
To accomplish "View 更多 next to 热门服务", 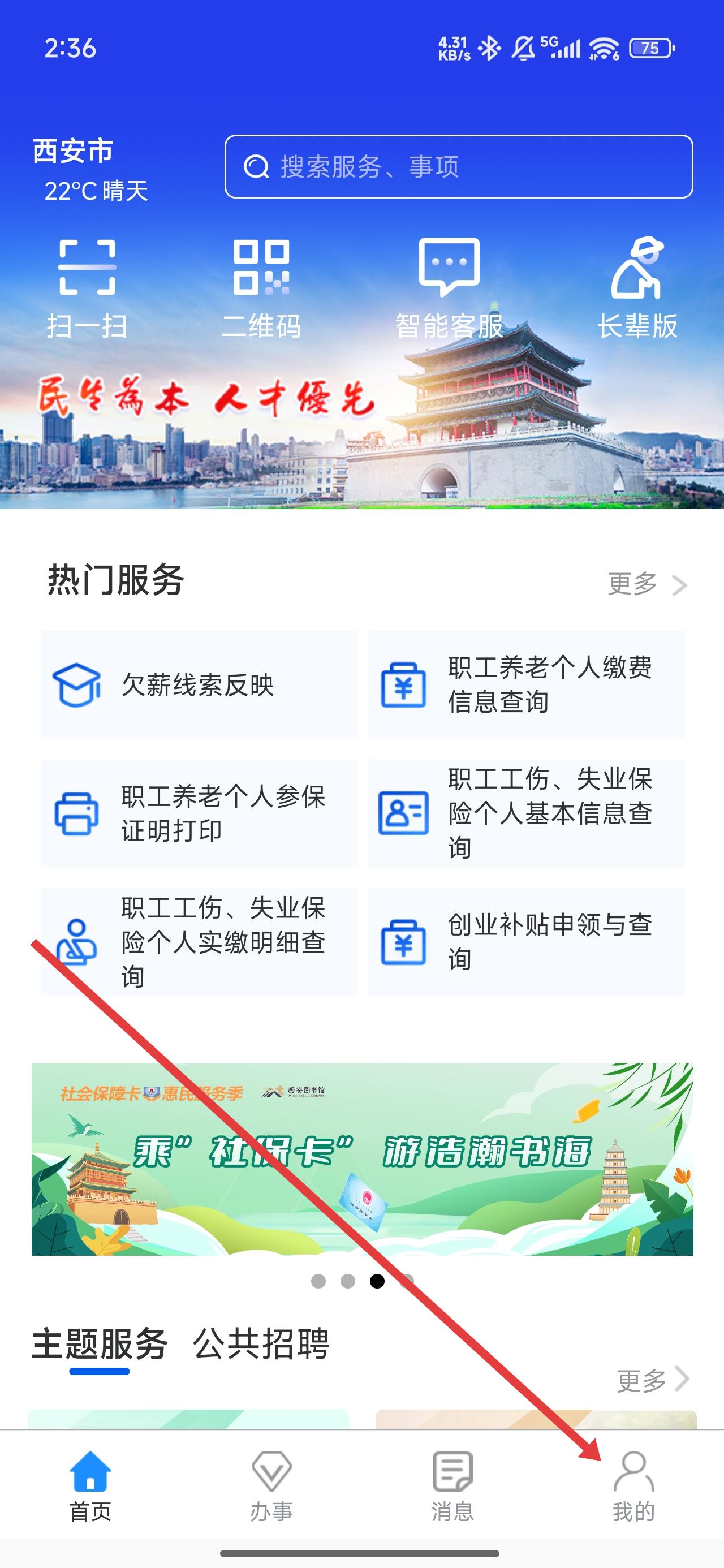I will [x=647, y=584].
